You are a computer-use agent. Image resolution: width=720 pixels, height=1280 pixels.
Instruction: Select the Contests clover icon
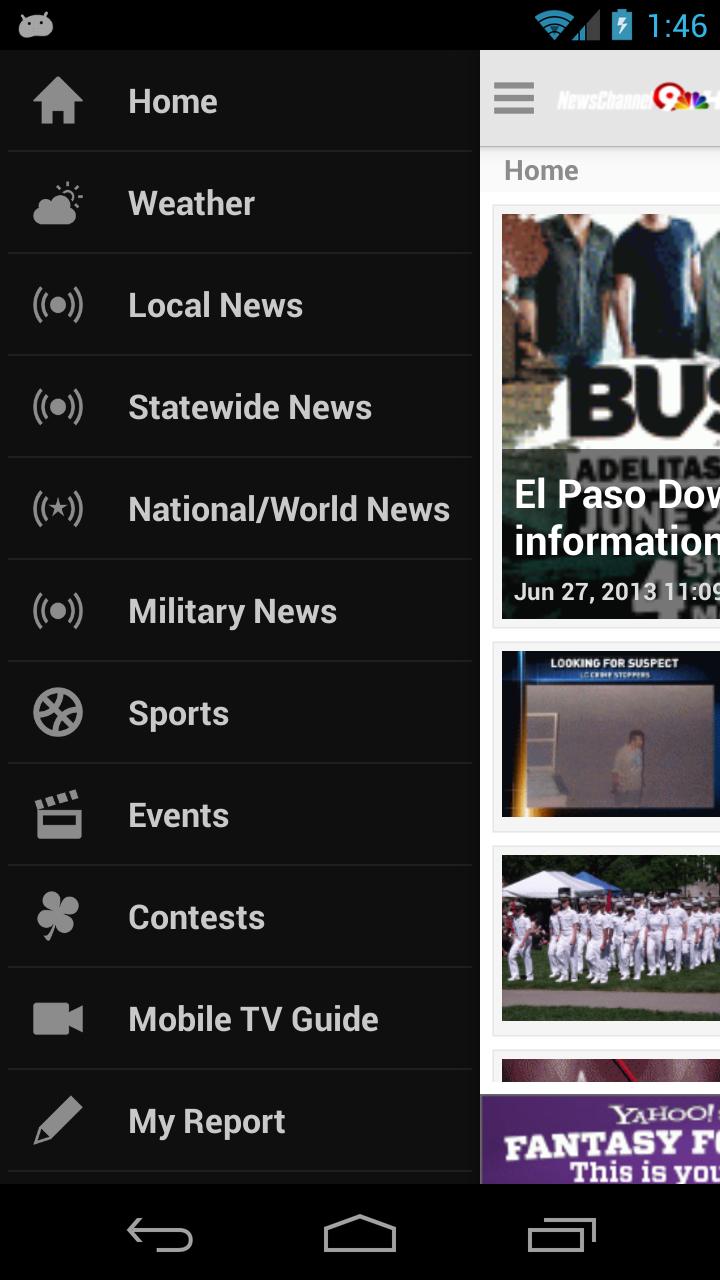(x=58, y=916)
